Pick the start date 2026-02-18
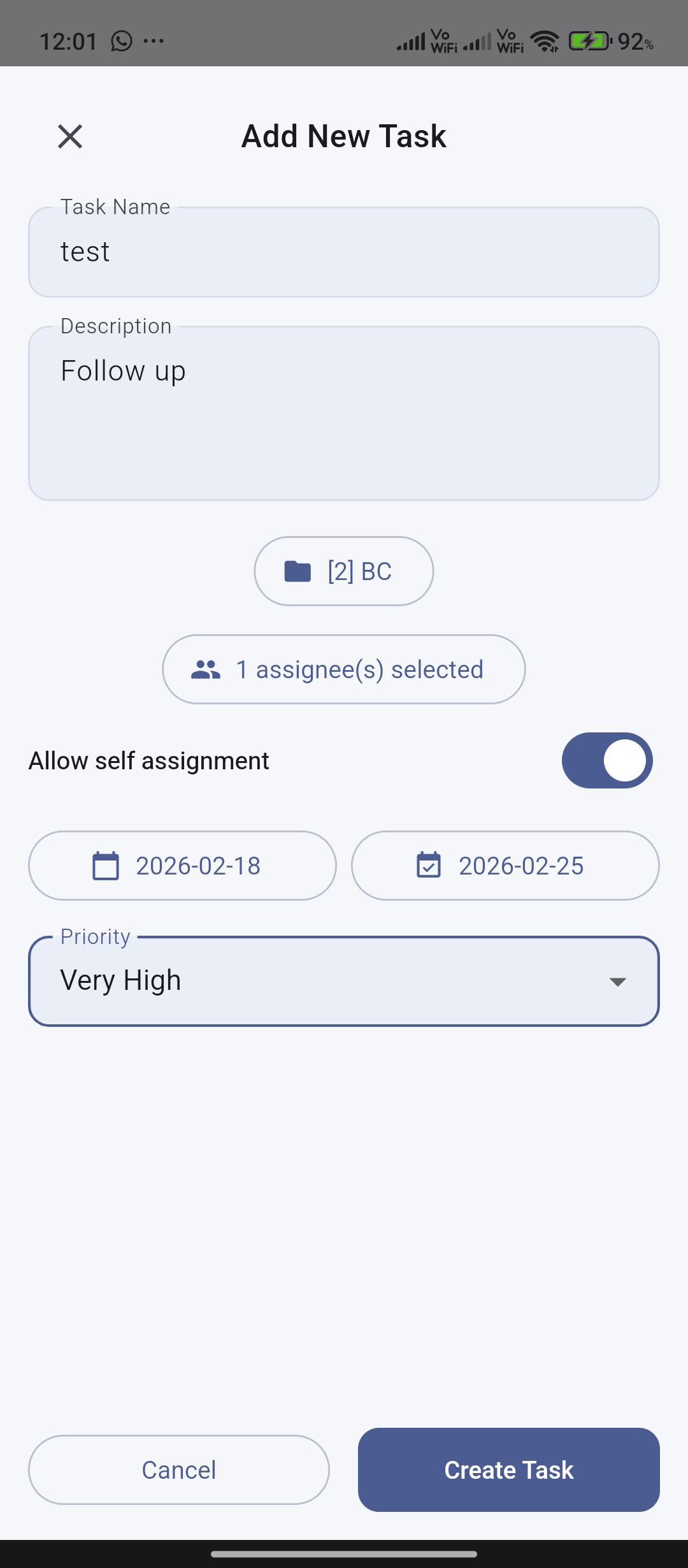 (182, 866)
